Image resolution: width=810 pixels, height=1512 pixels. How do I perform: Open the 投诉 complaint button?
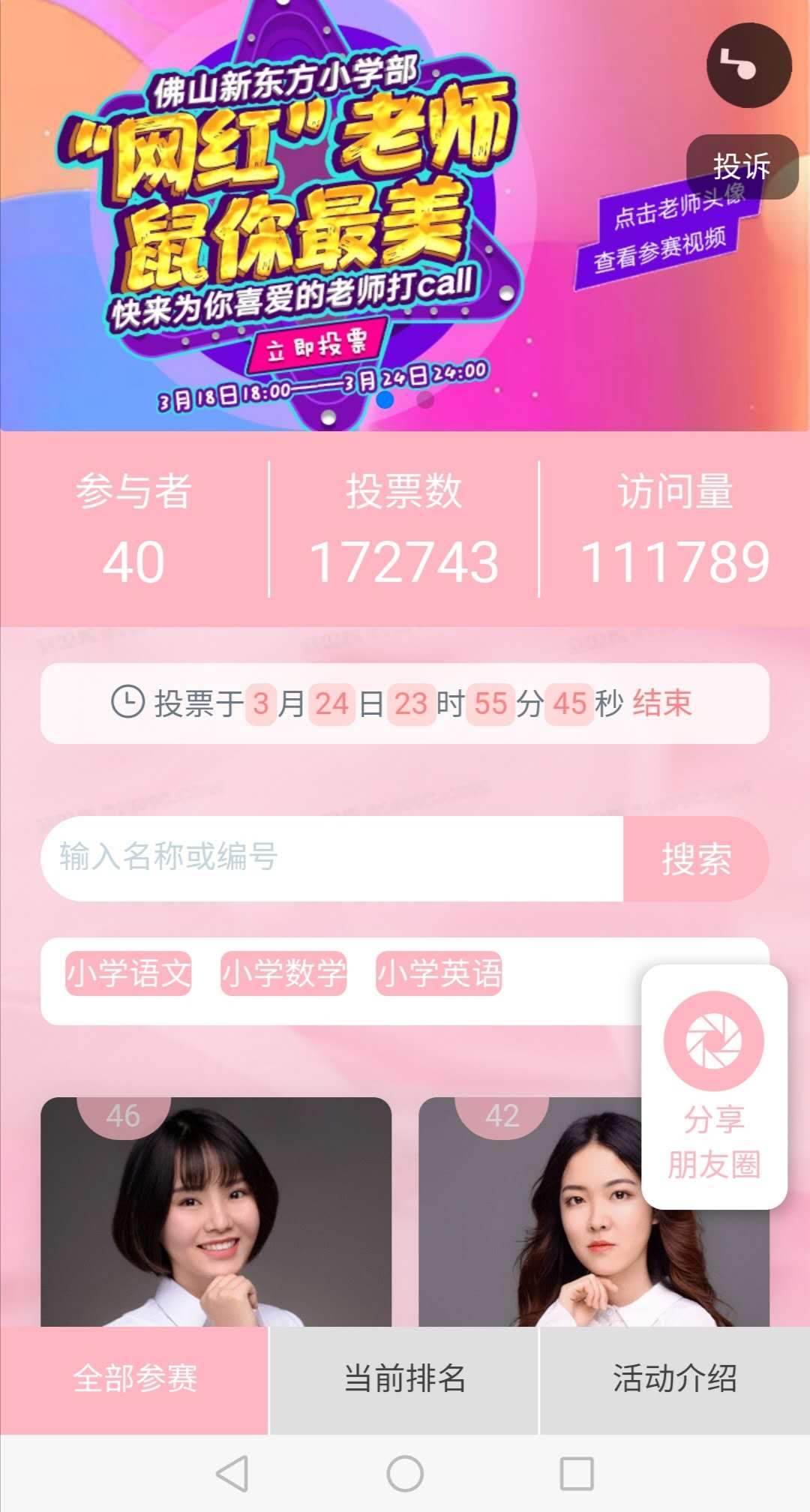coord(742,166)
